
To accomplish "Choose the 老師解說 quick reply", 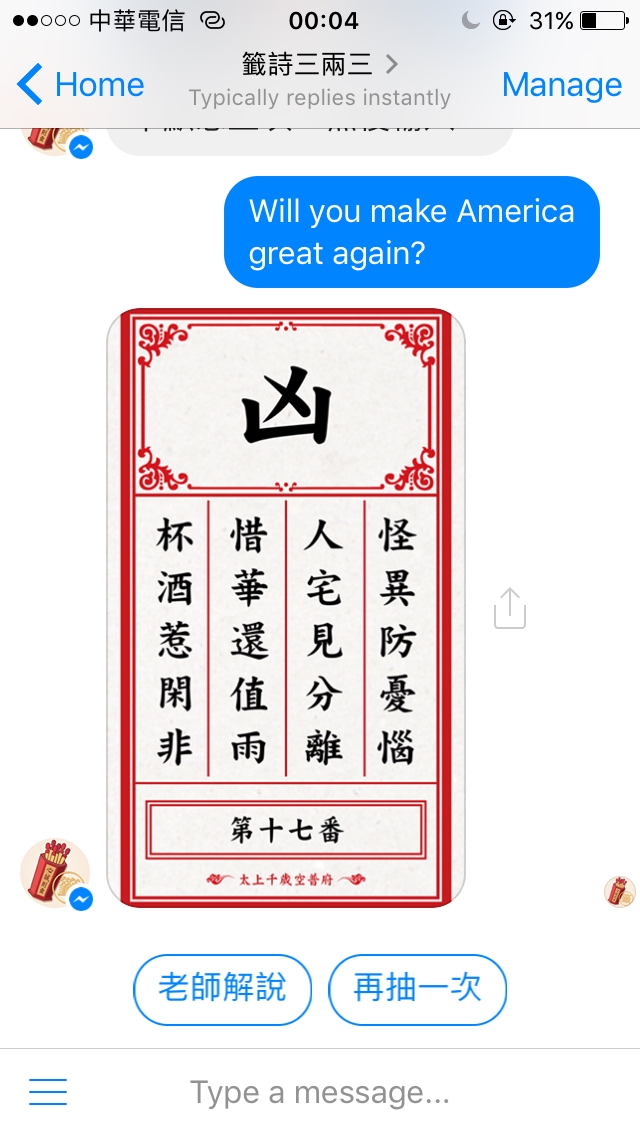I will [222, 989].
